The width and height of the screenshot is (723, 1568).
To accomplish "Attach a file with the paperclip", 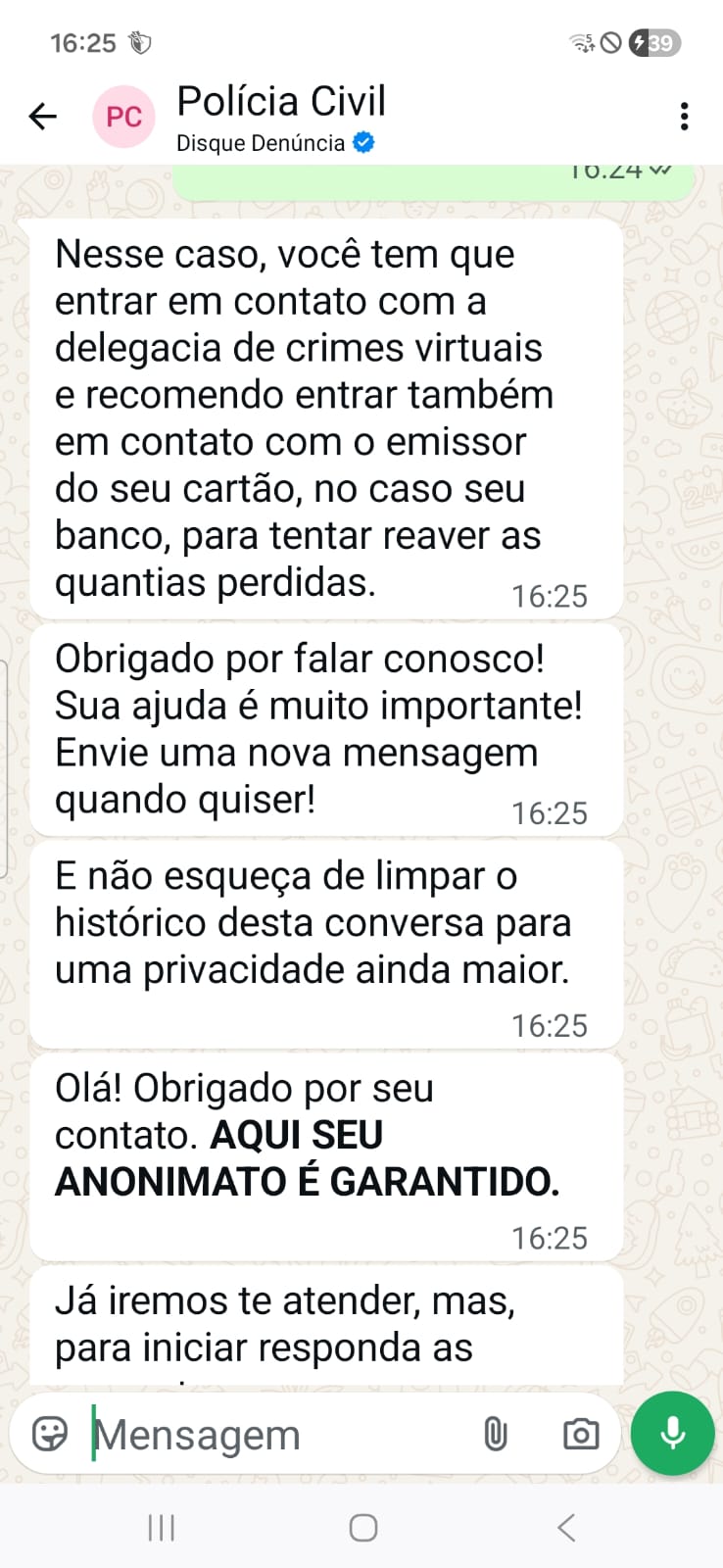I will 496,1435.
